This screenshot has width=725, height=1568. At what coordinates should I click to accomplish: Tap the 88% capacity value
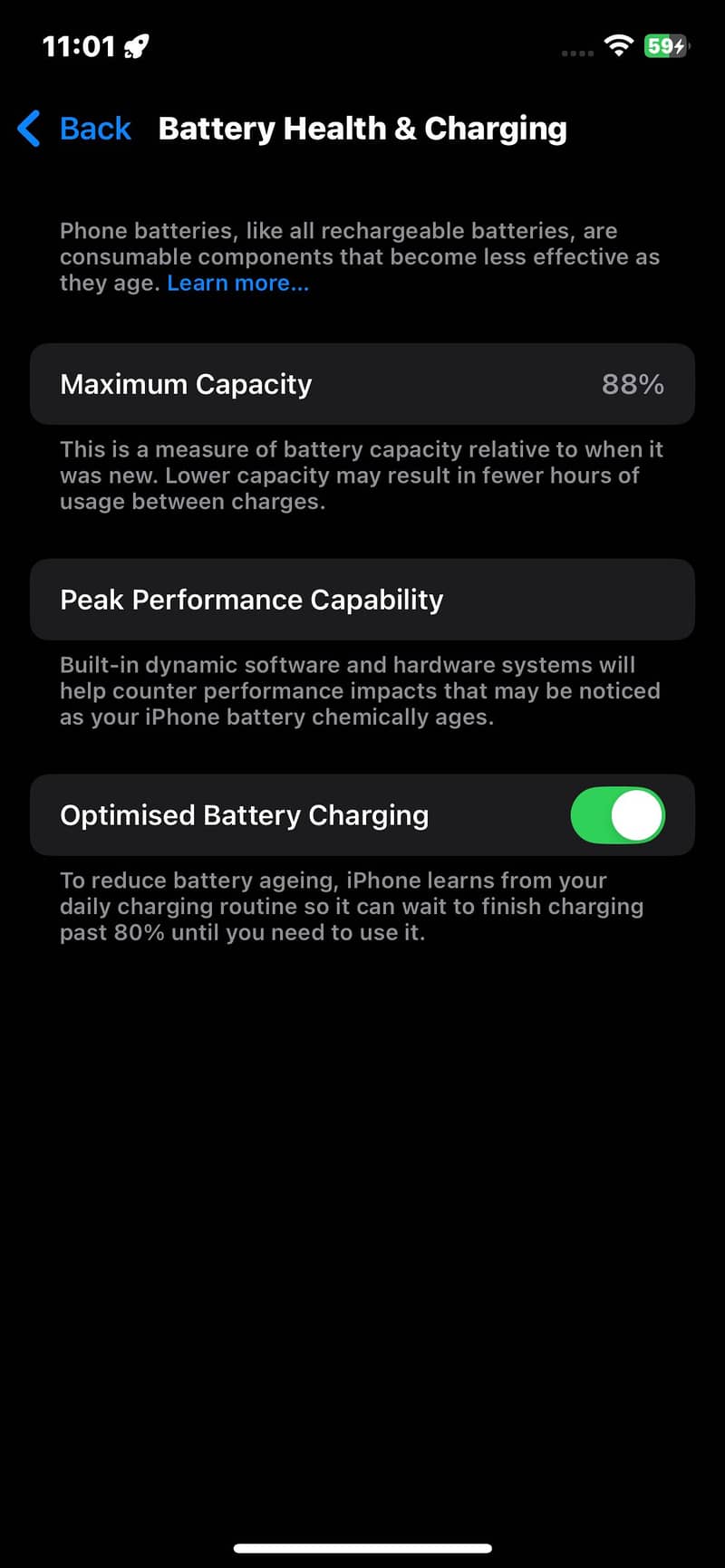click(632, 384)
